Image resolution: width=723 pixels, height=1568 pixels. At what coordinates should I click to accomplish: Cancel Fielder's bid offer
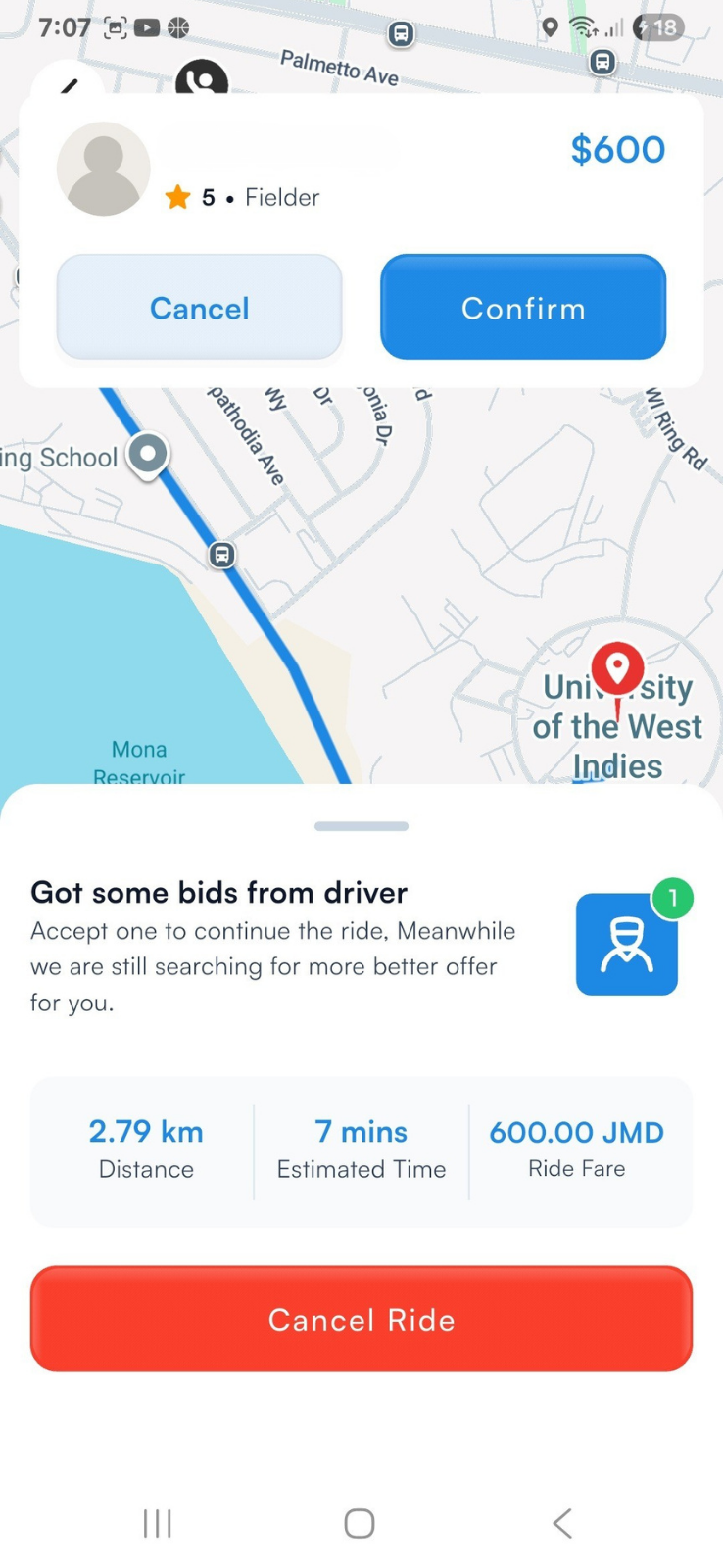[x=199, y=308]
